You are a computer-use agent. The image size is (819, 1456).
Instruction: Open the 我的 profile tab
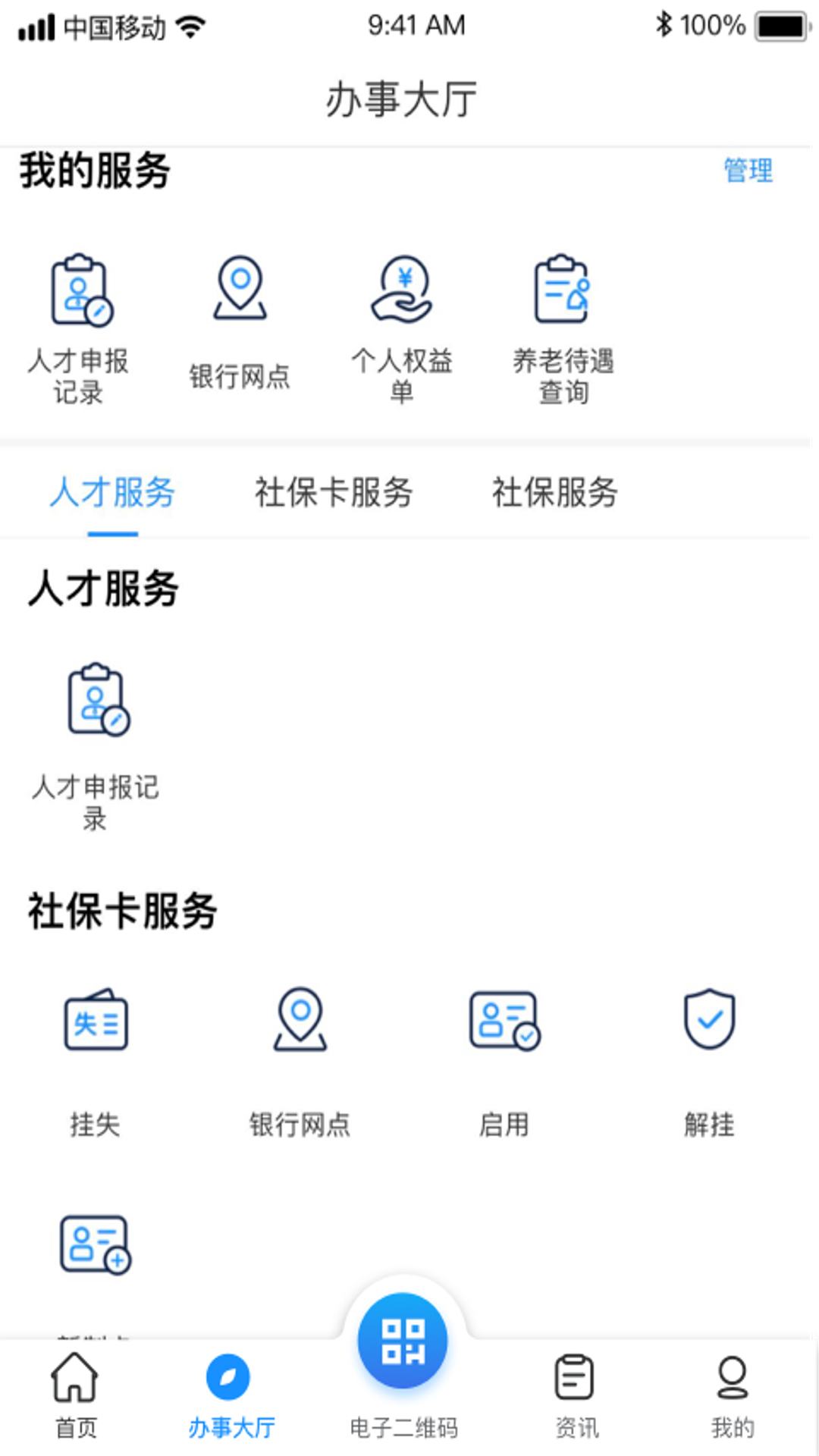(x=733, y=1395)
